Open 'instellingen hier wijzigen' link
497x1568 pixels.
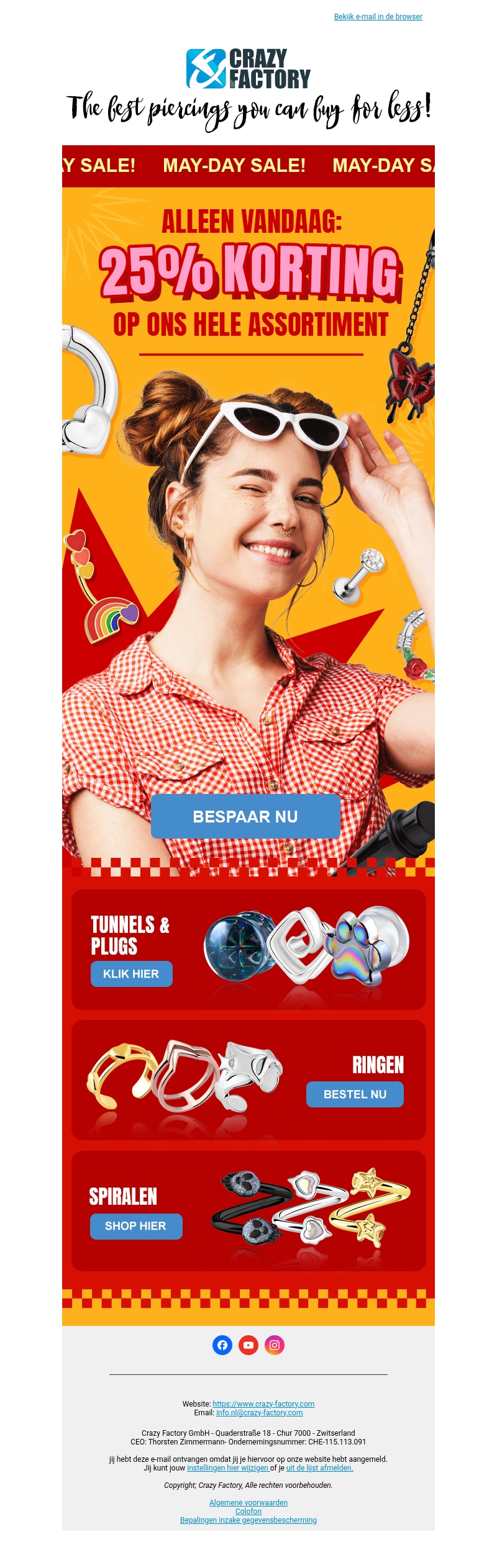point(227,1468)
